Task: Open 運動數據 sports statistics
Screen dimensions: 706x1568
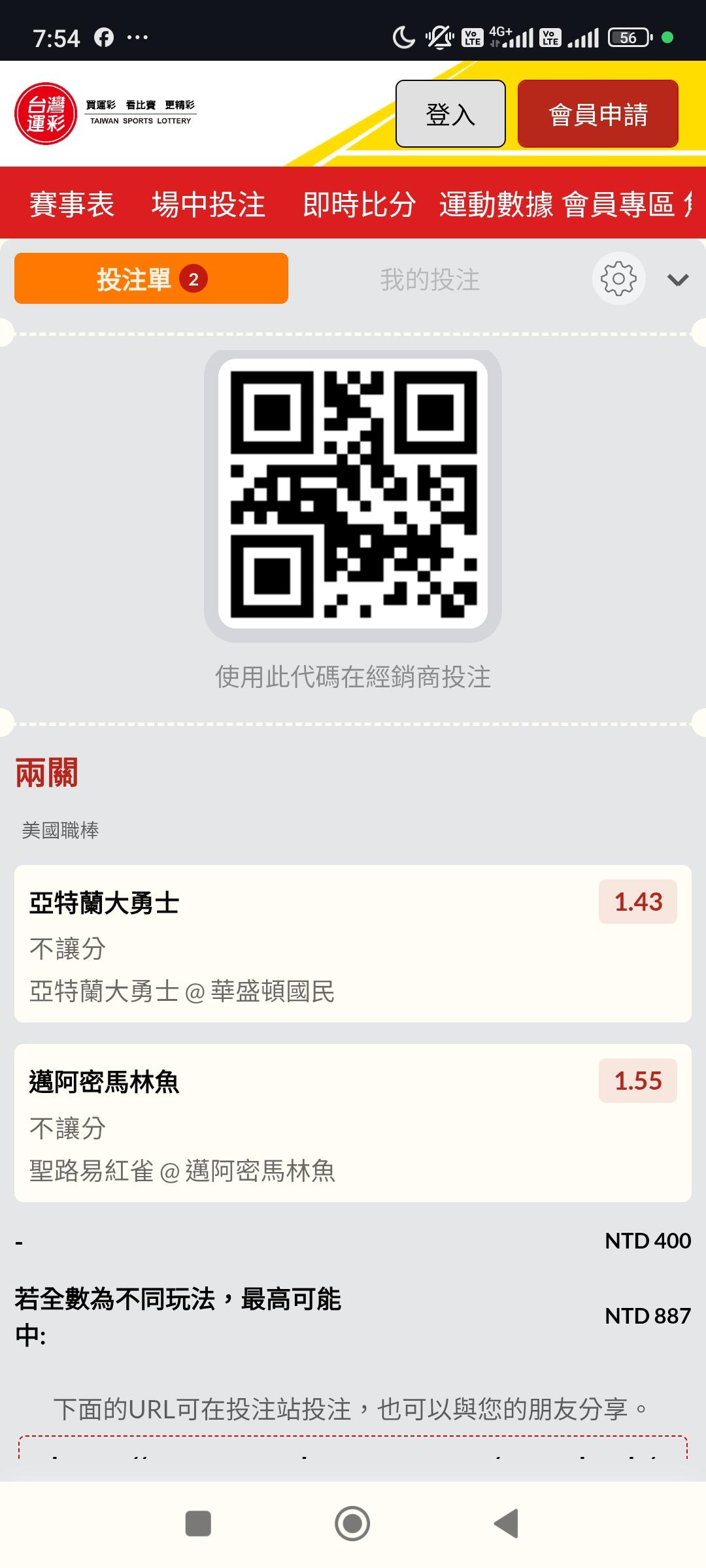Action: click(496, 204)
